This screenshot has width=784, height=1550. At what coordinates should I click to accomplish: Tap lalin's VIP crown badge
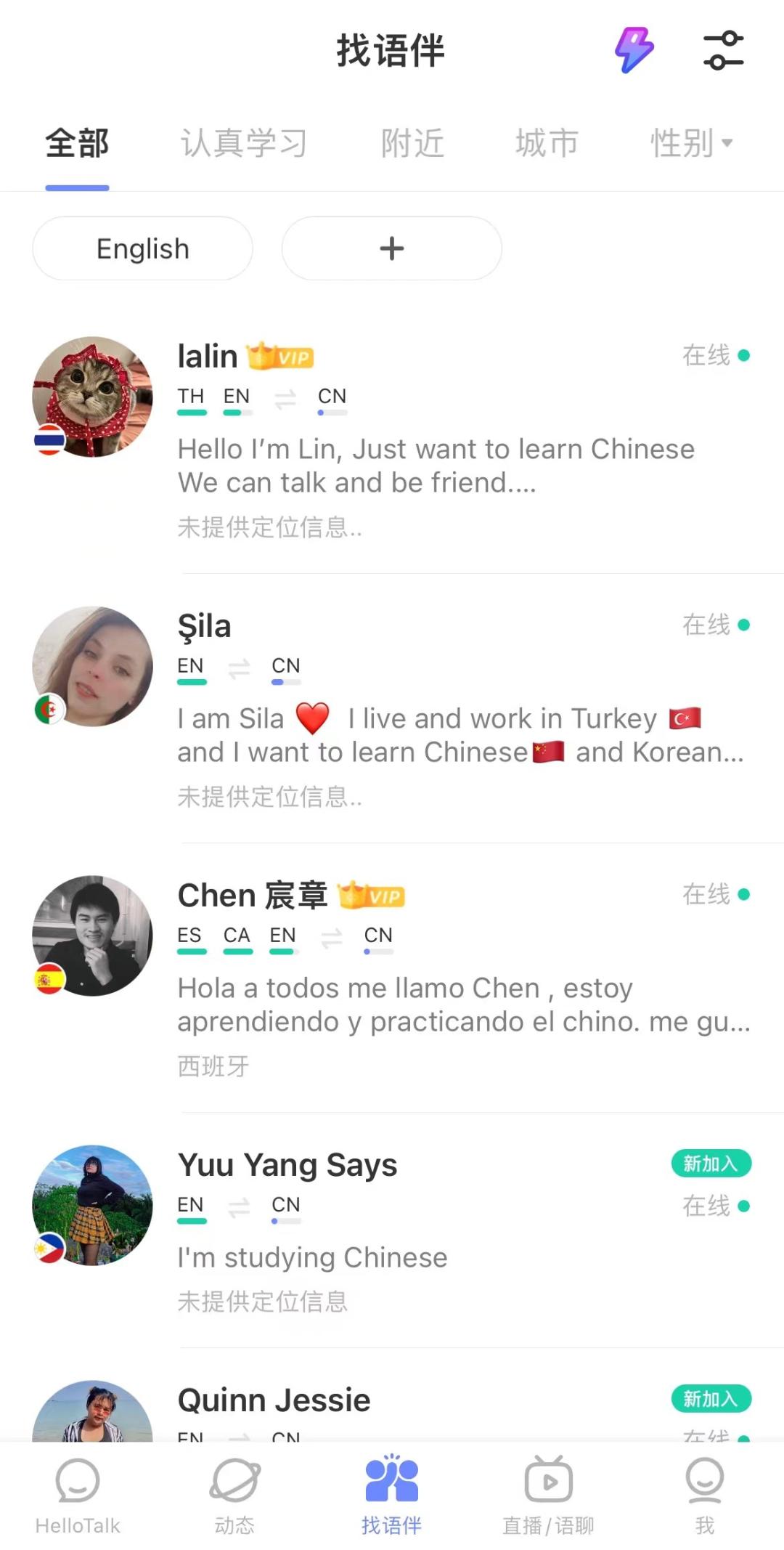[279, 356]
